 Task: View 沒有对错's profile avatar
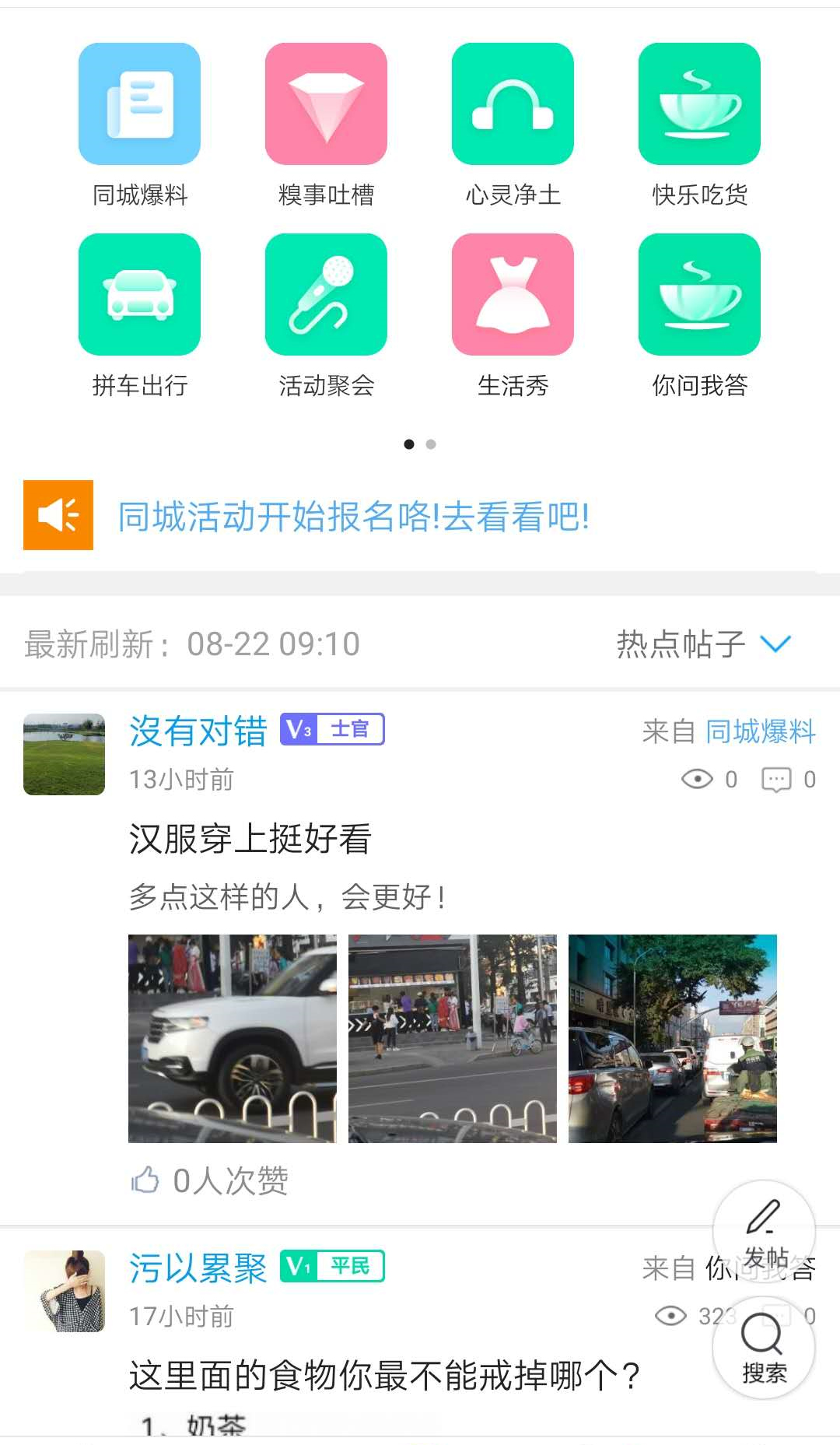pos(64,754)
